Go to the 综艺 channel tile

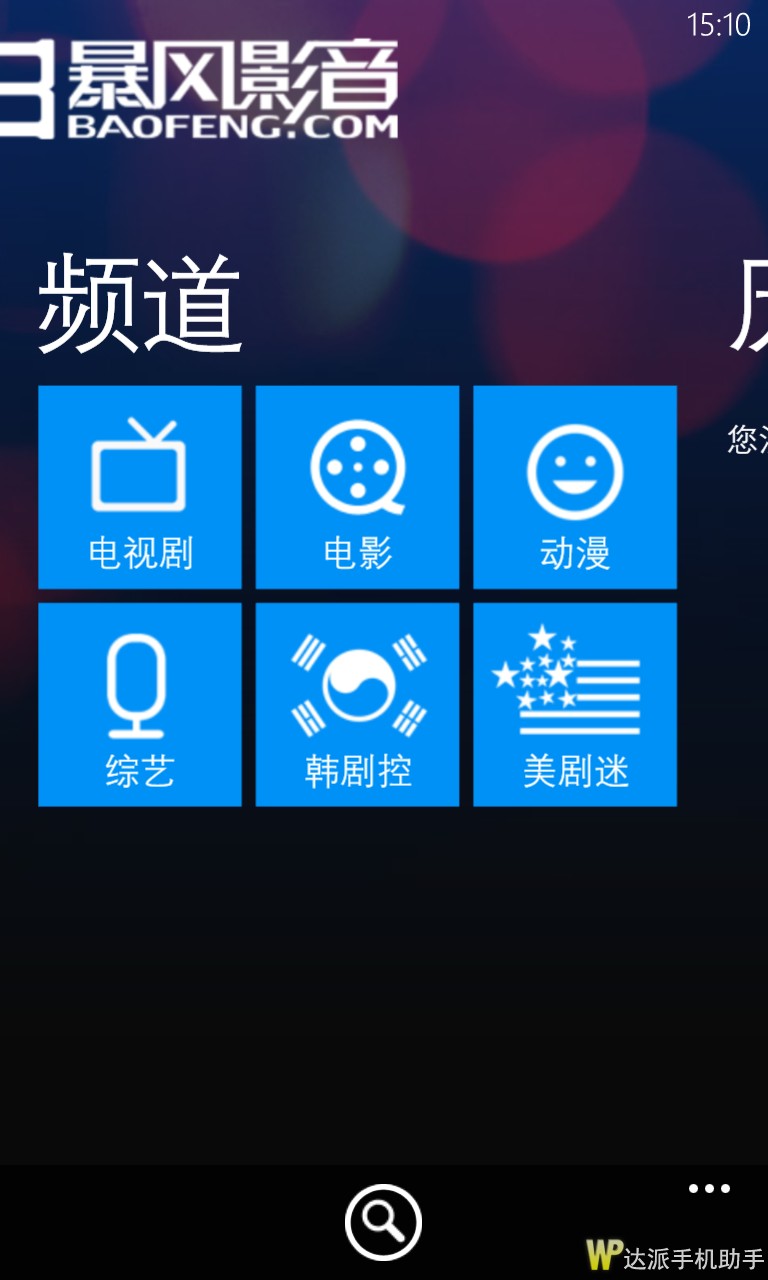140,704
